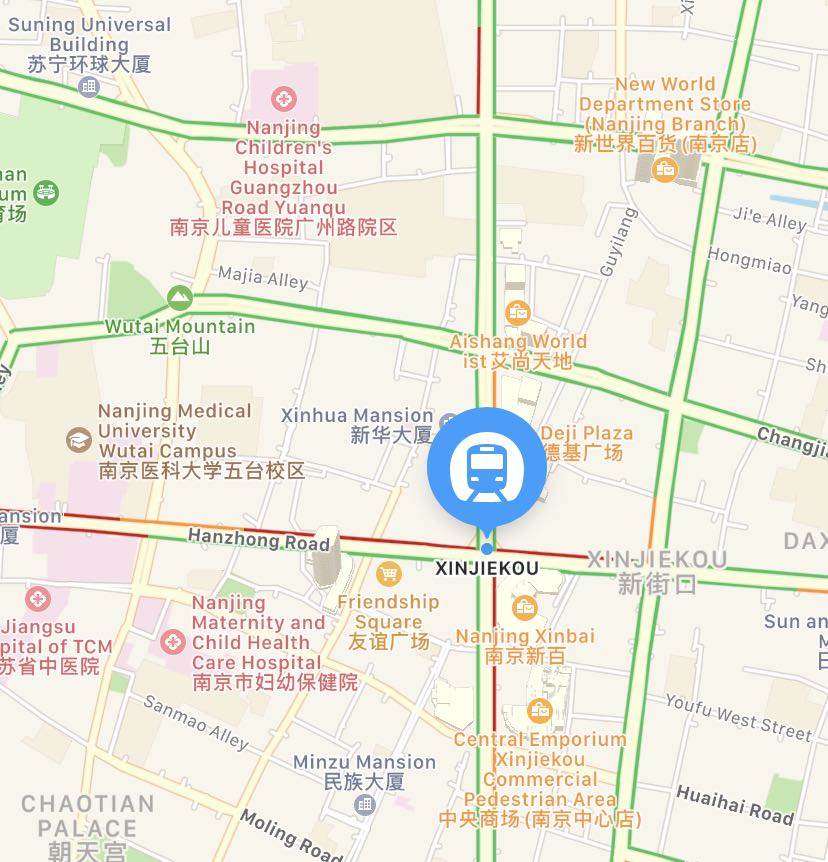This screenshot has height=862, width=828.
Task: Select the Minzu Mansion marker
Action: (x=365, y=803)
